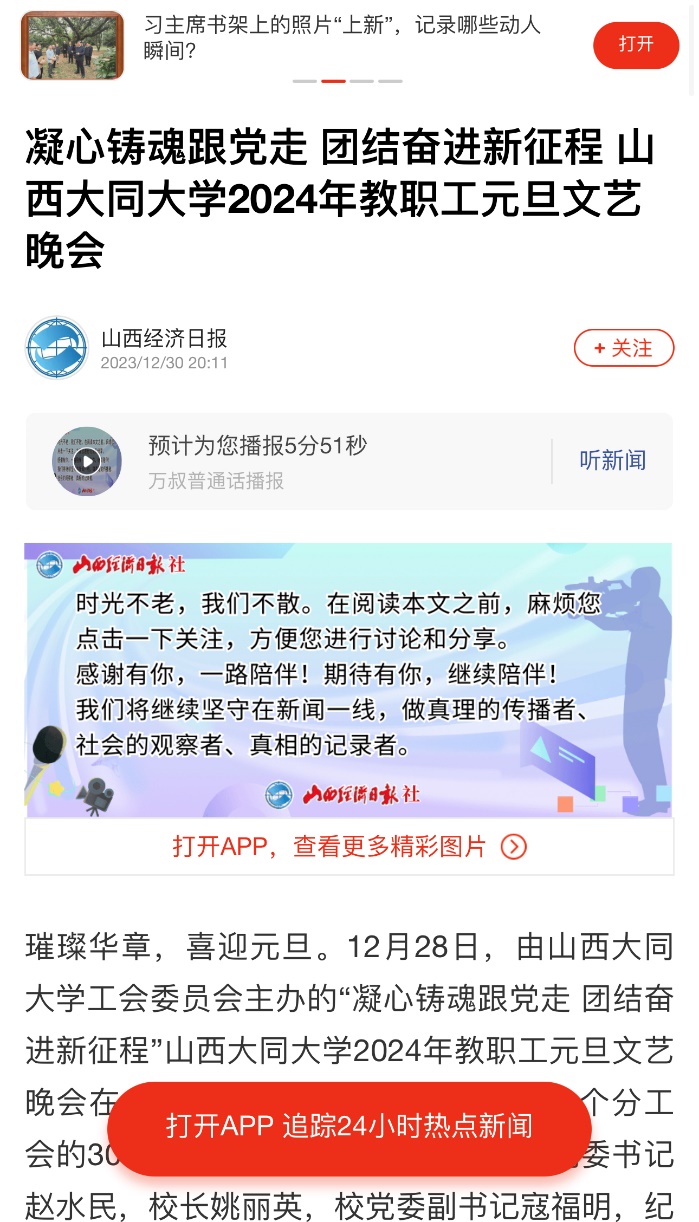Screen dimensions: 699x1222
Task: Open the banner article about 习主席书架上的照片
Action: click(342, 38)
